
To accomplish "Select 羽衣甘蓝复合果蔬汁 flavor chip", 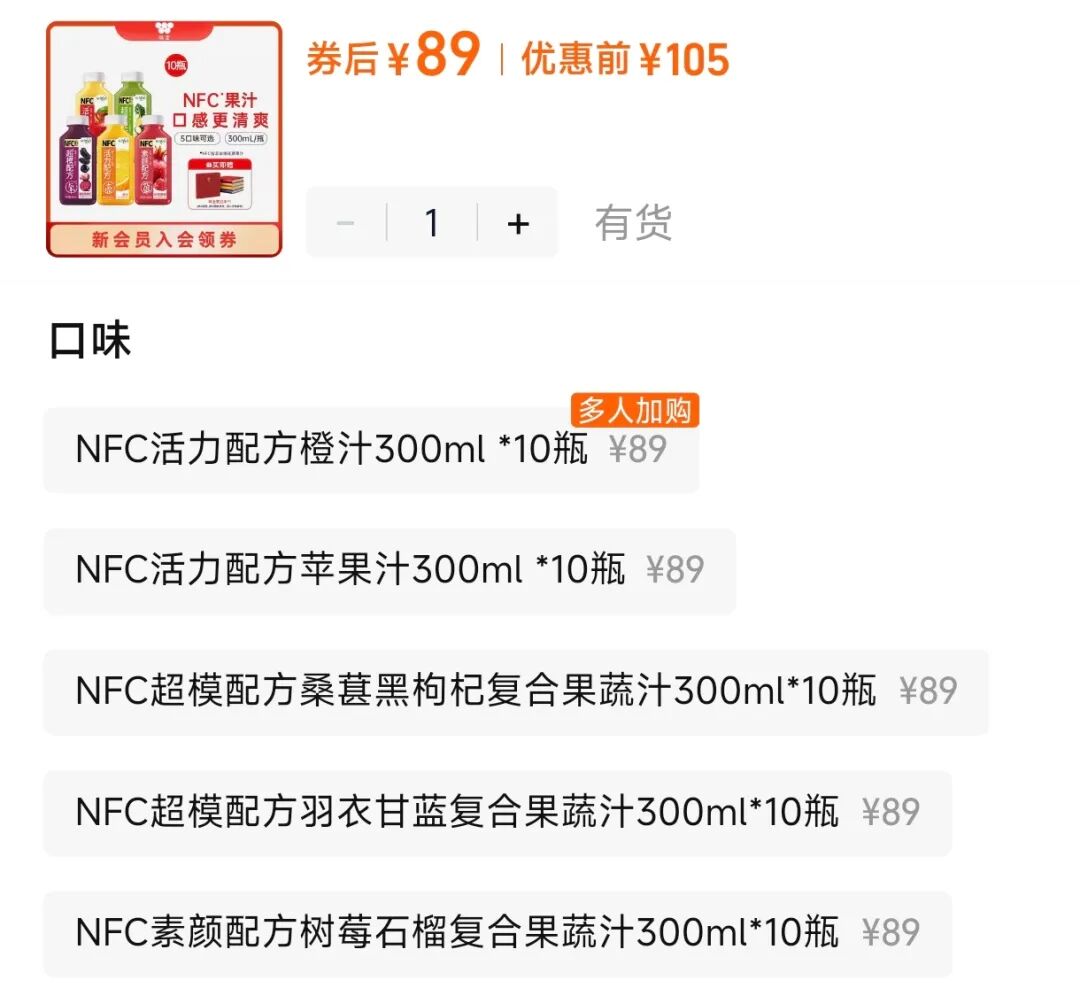I will coord(496,813).
